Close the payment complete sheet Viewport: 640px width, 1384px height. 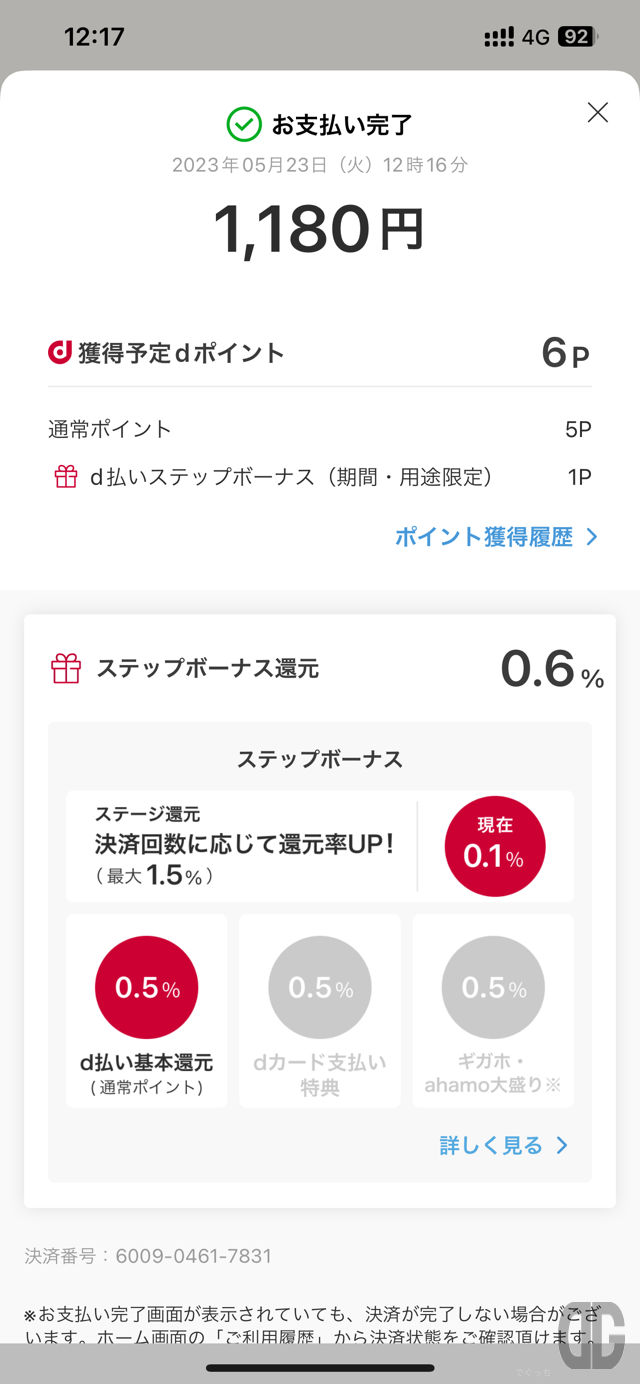(x=598, y=113)
